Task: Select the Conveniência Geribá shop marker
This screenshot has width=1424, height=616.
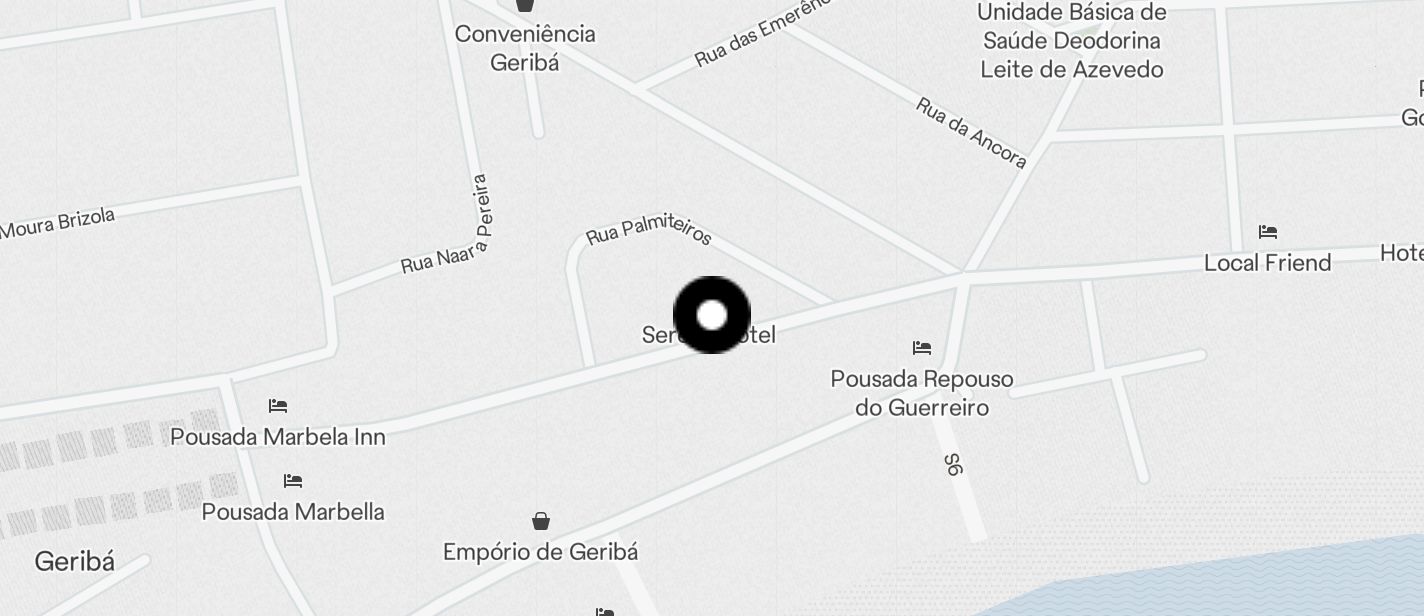Action: tap(525, 6)
